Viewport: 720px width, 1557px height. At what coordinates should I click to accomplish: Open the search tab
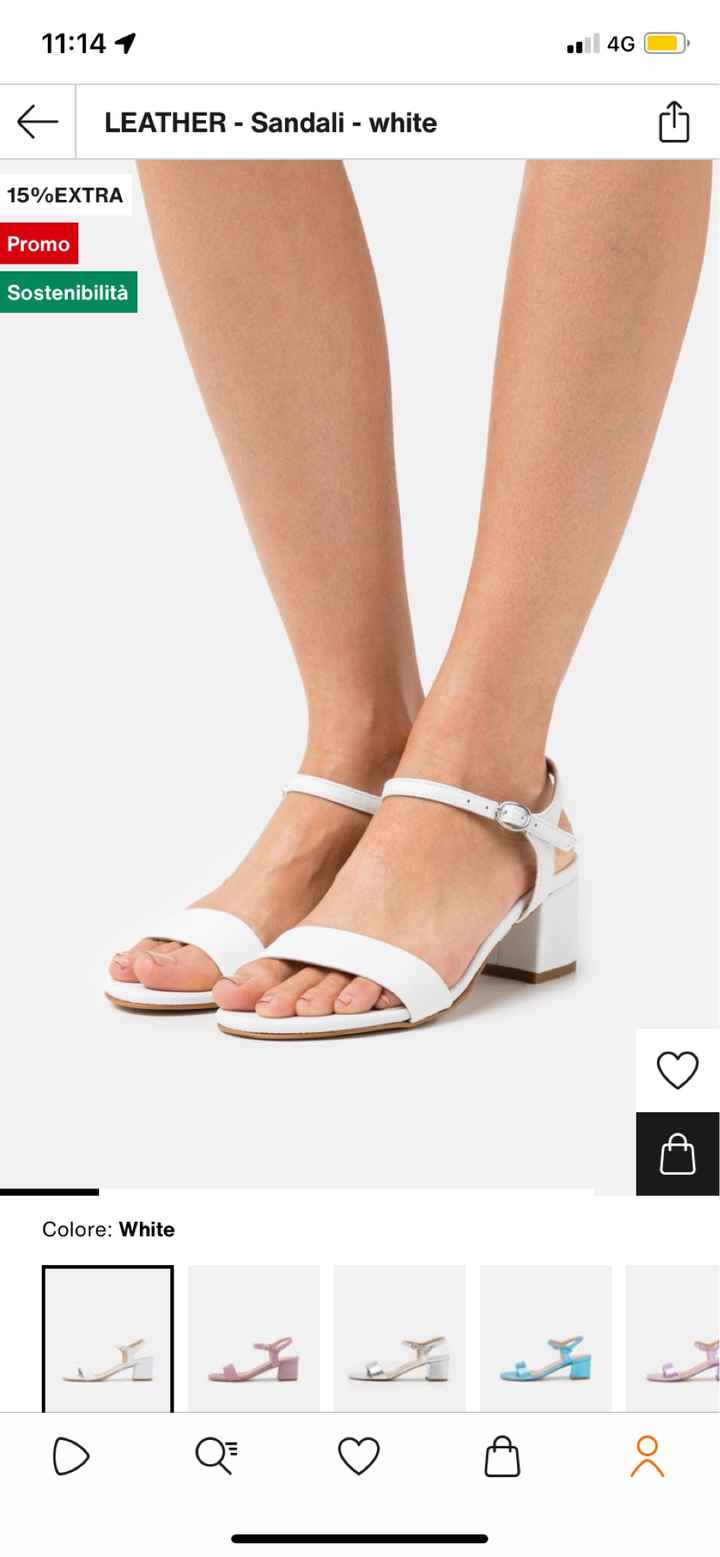[x=215, y=1456]
